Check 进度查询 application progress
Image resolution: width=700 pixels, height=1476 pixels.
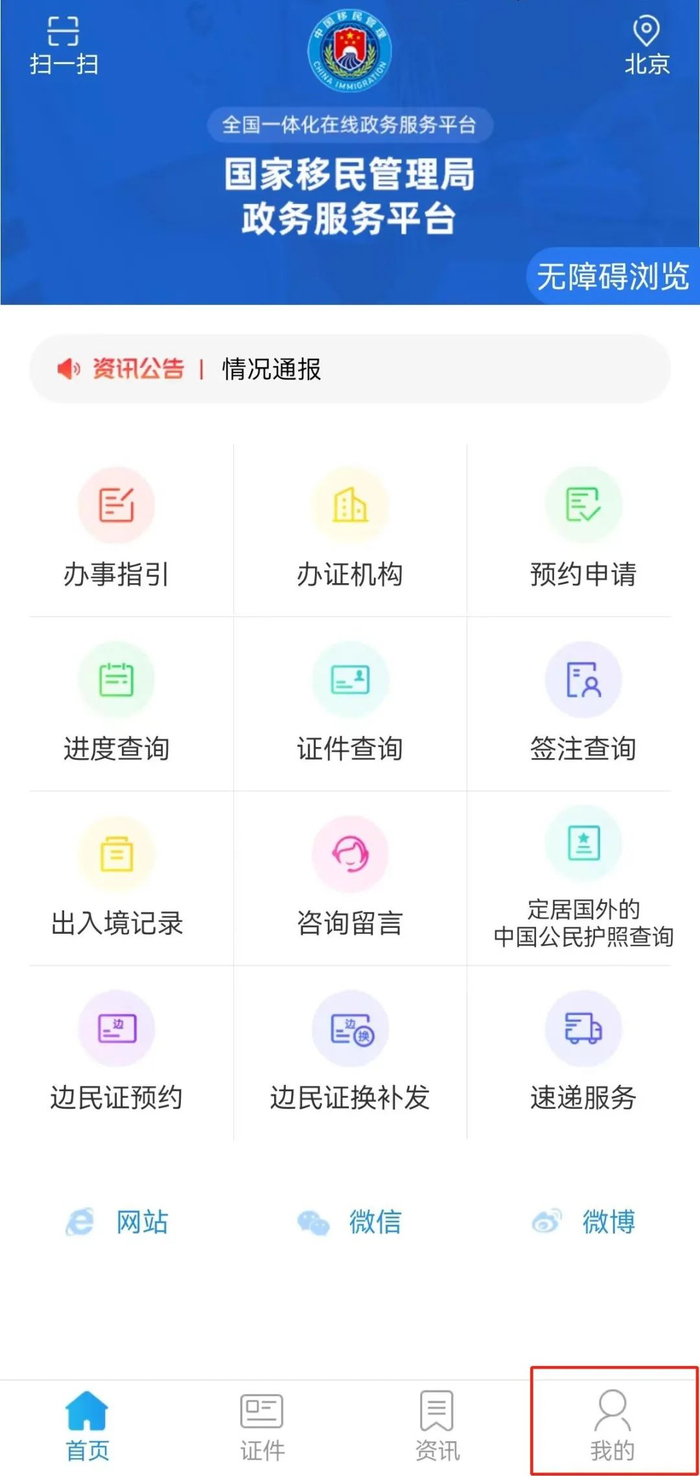[x=116, y=704]
